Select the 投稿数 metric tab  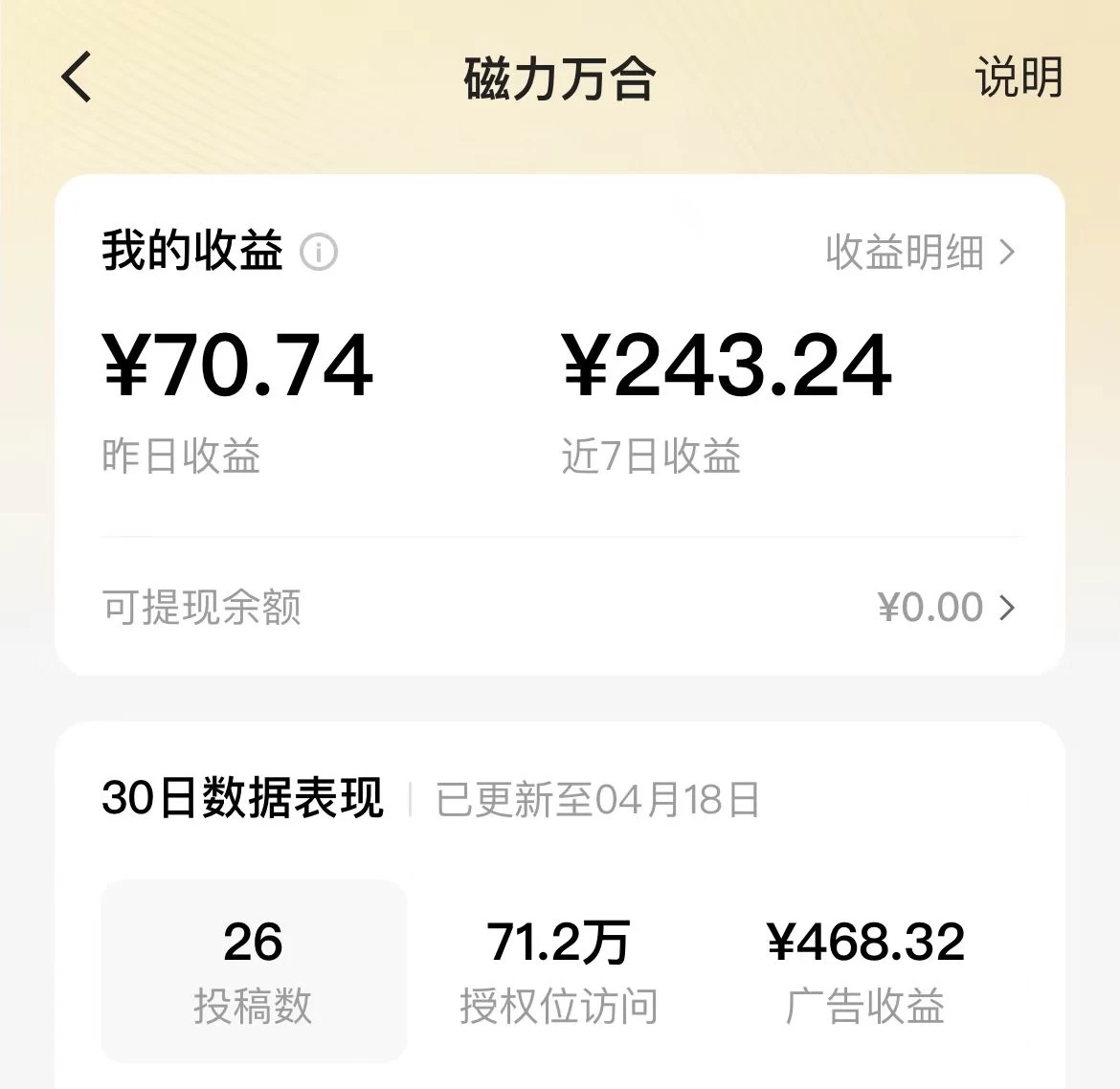254,970
